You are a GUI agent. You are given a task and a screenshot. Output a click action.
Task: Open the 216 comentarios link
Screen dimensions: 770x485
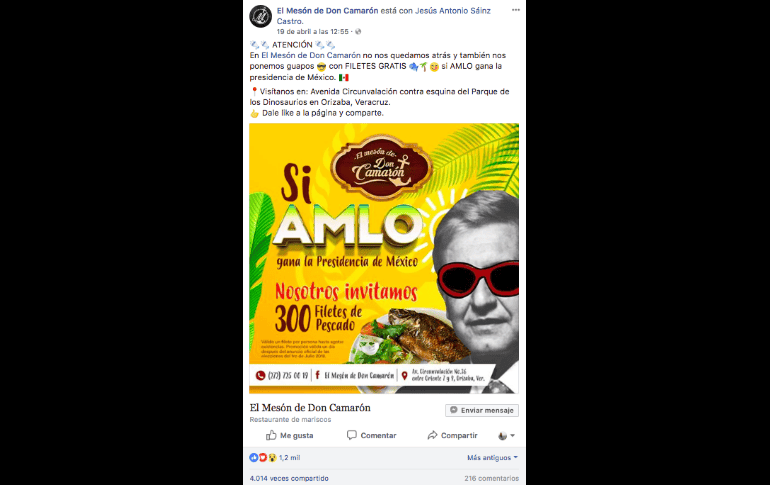(x=491, y=479)
